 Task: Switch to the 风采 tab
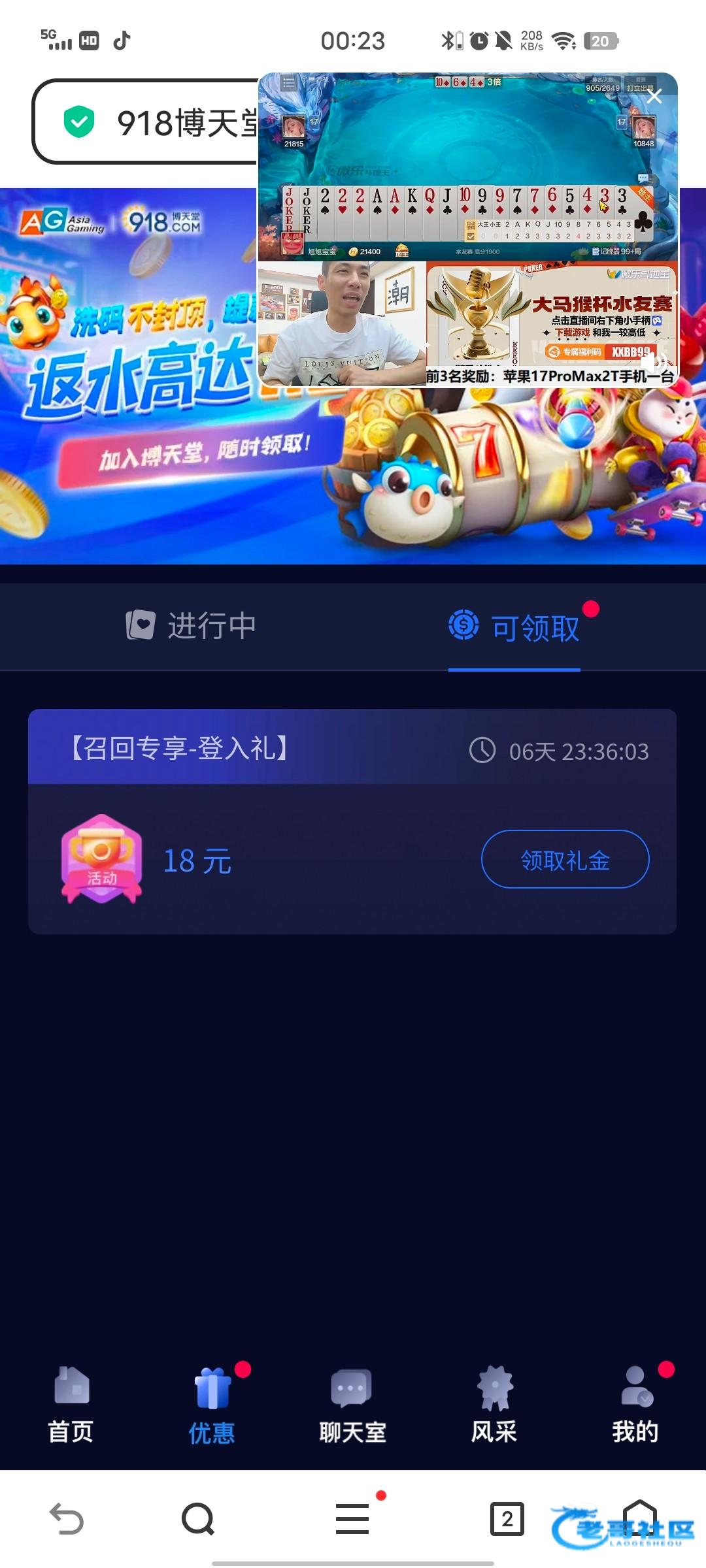pos(494,1405)
